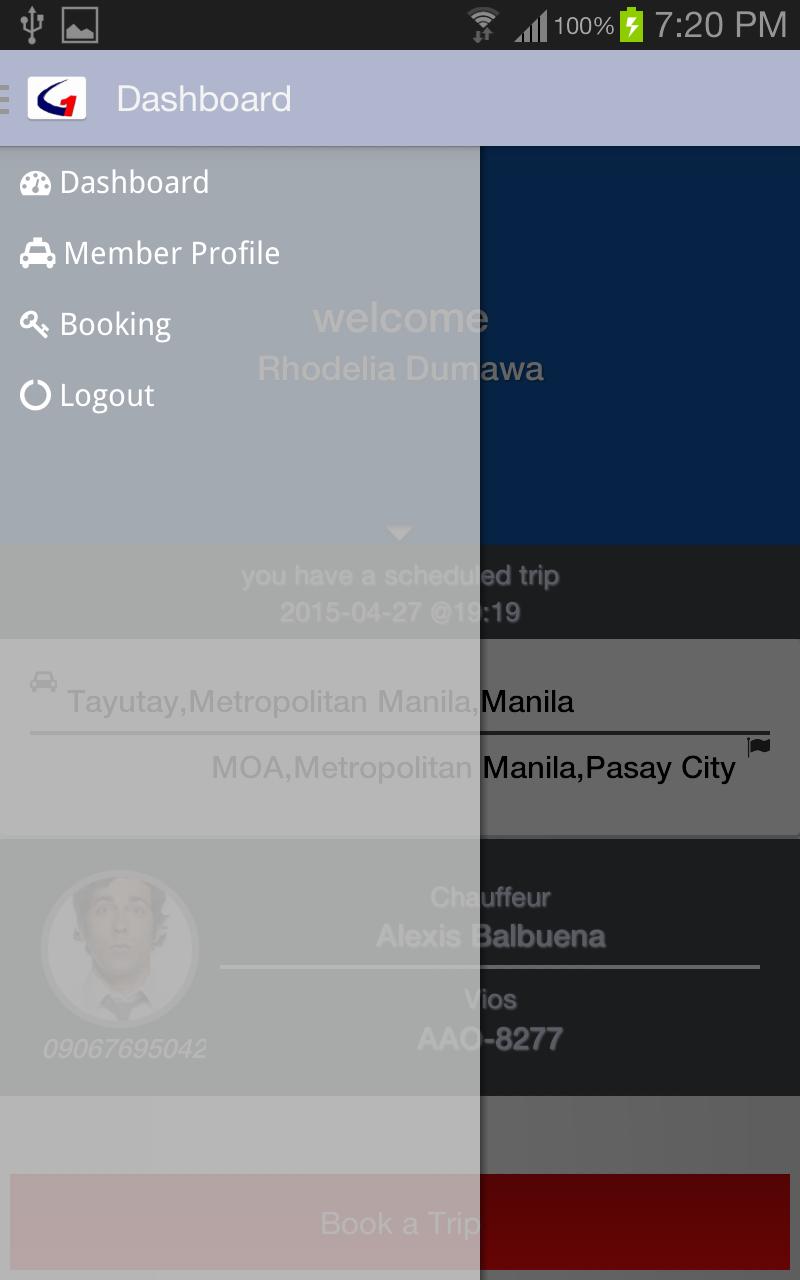The image size is (800, 1280).
Task: Open the navigation drawer handle on the left edge
Action: tap(6, 97)
